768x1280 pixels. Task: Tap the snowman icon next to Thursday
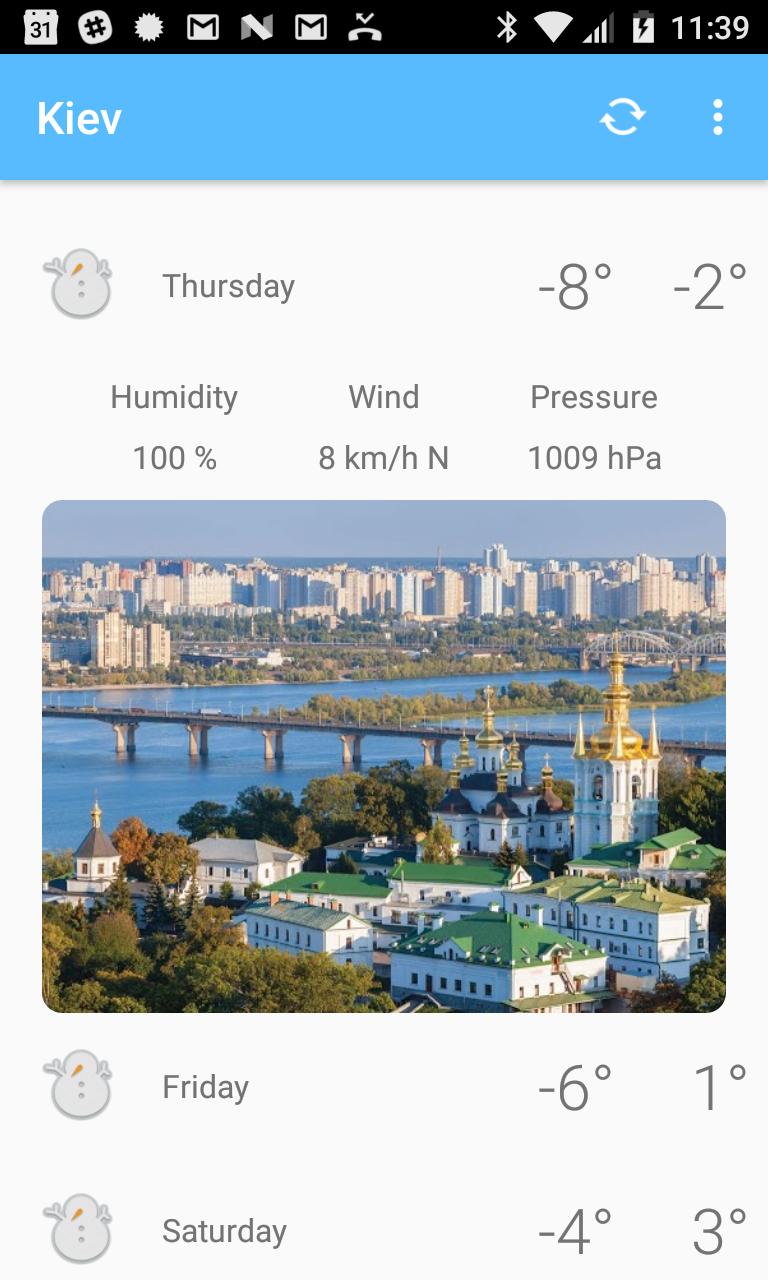(x=78, y=285)
